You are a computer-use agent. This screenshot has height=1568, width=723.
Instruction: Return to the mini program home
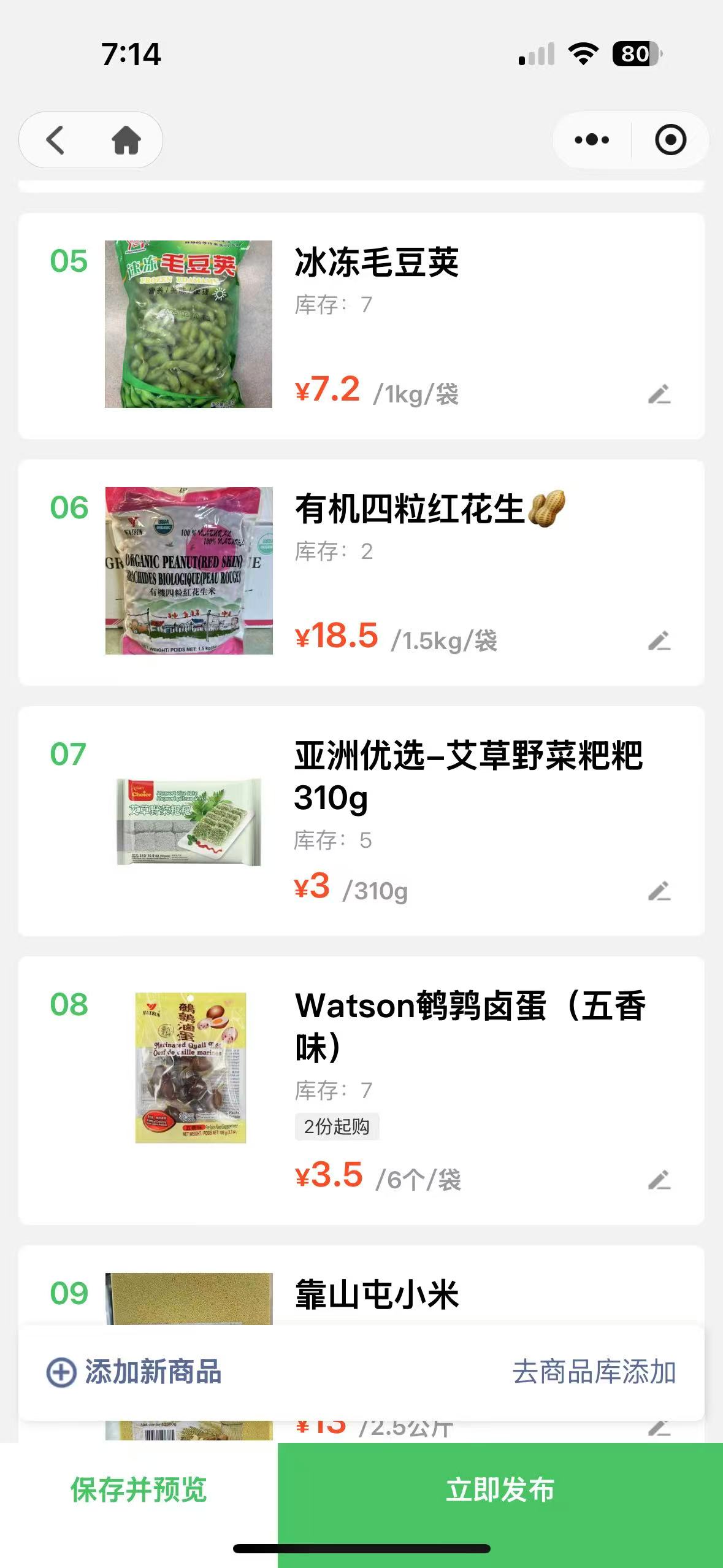point(126,140)
